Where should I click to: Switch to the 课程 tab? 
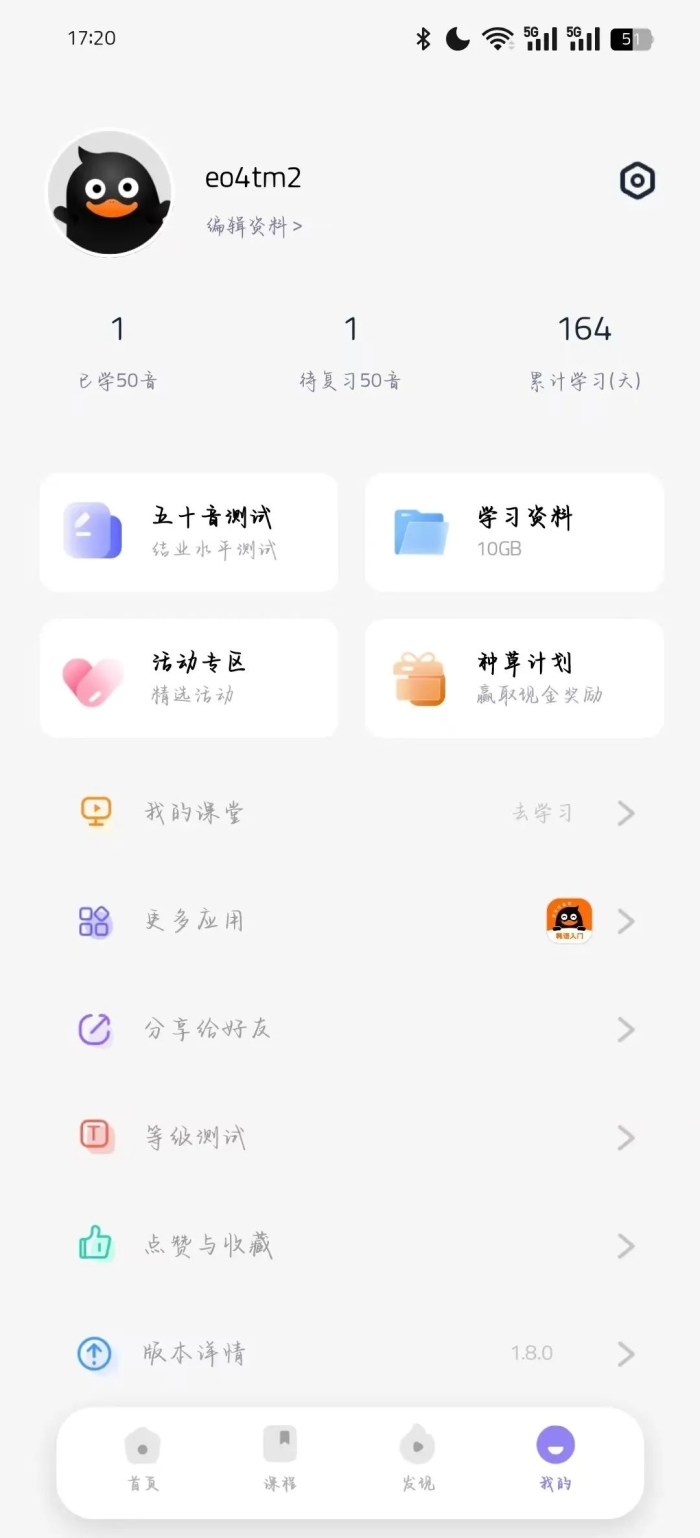280,1460
